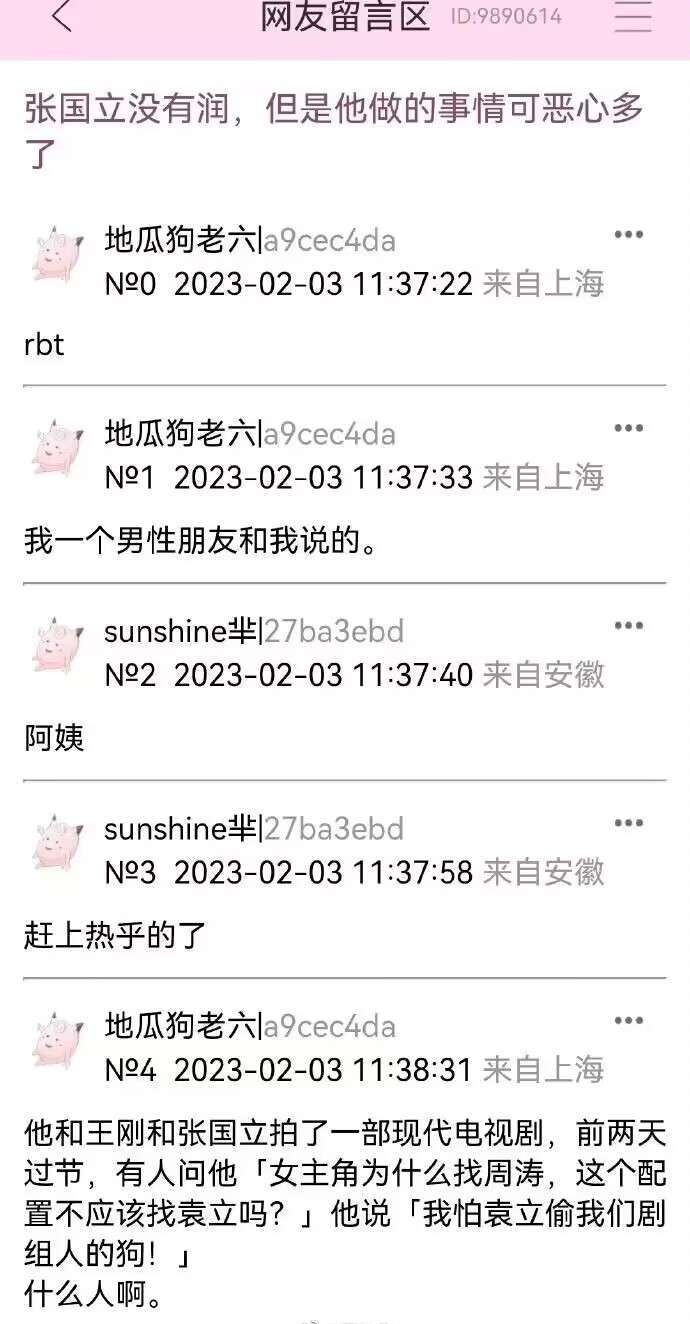Show the overflow menu on comment №1

click(x=628, y=429)
